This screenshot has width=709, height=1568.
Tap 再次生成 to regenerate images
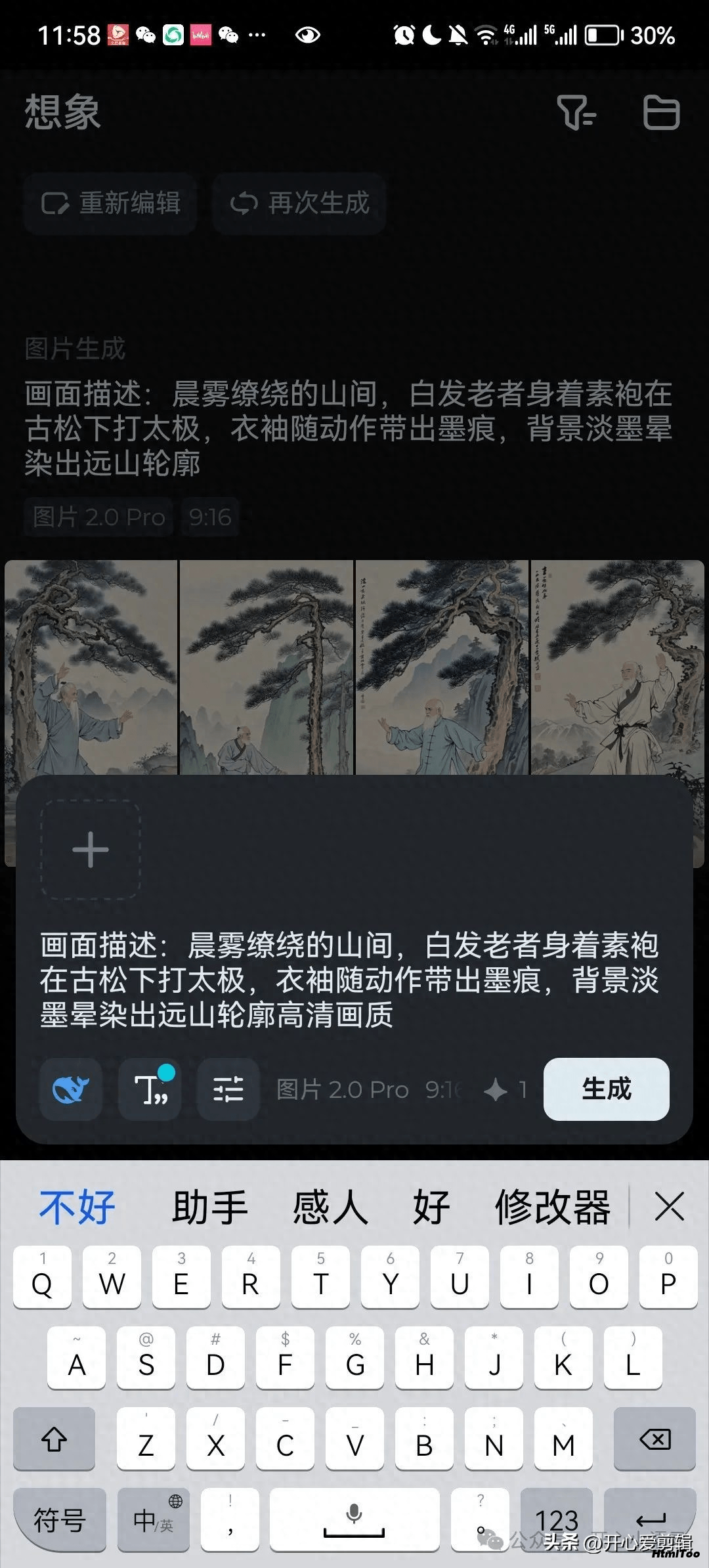point(299,204)
